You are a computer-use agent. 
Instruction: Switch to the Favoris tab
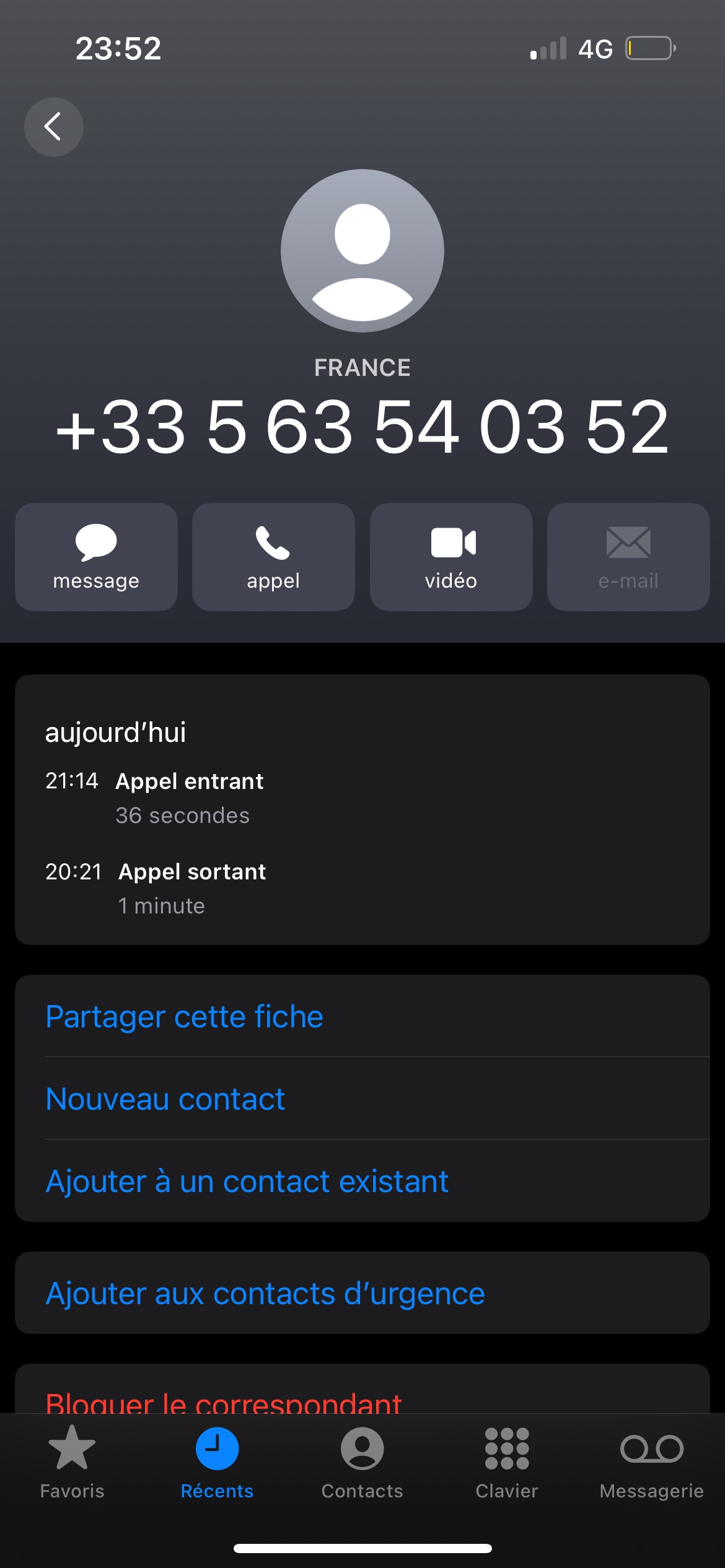click(72, 1461)
